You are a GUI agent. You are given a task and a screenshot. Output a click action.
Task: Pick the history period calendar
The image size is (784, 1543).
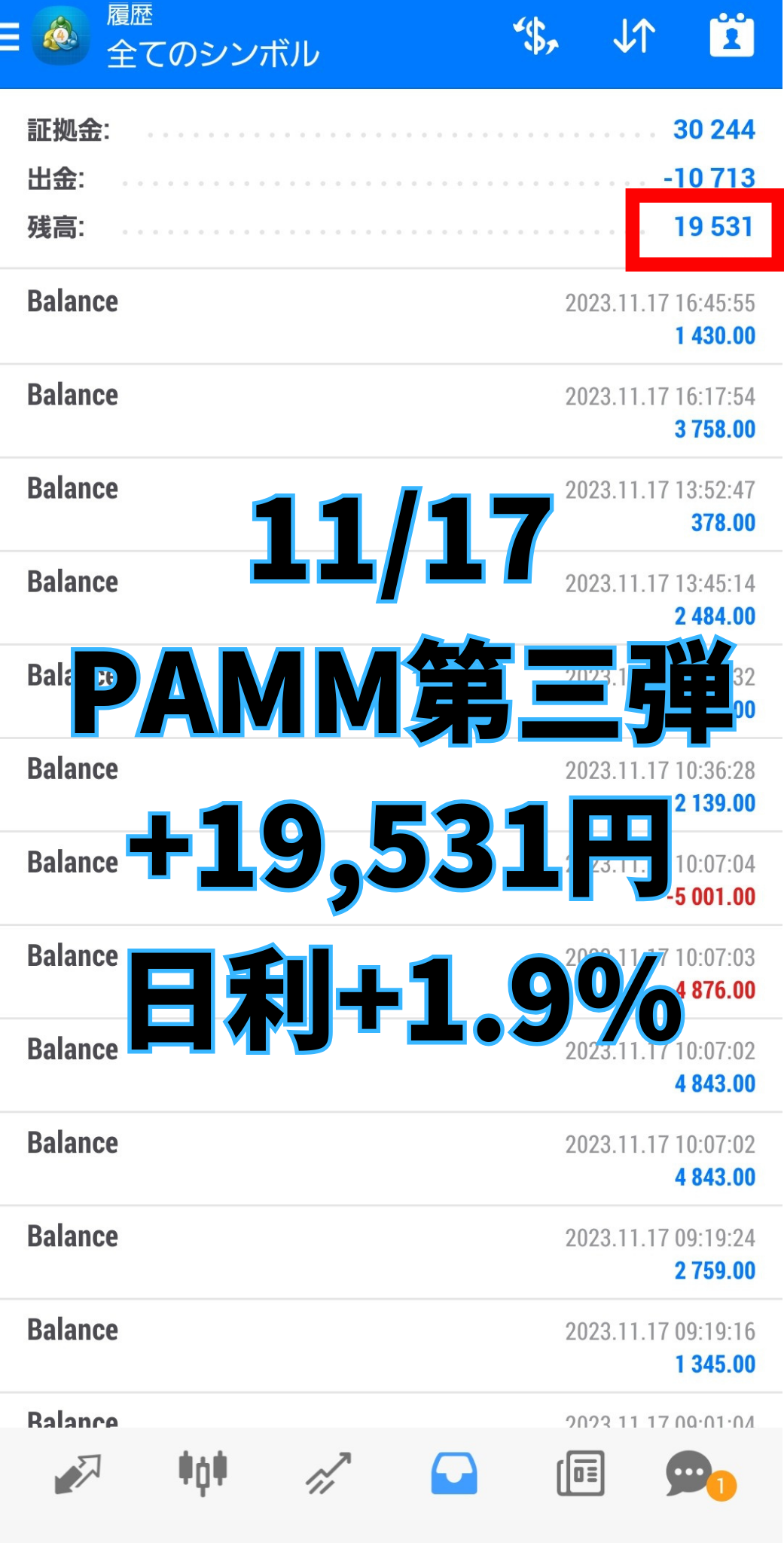731,36
